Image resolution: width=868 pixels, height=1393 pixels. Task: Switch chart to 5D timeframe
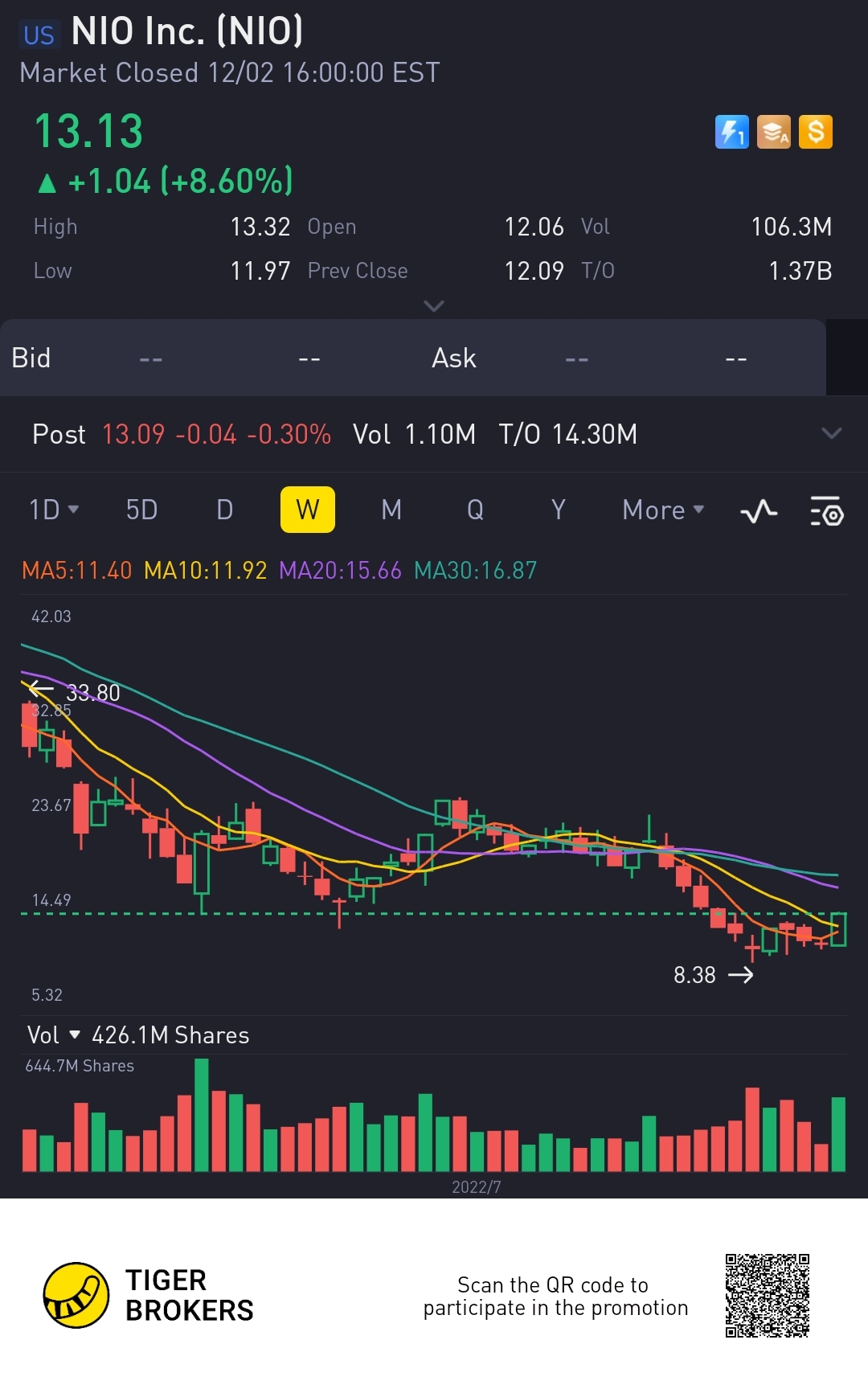click(x=141, y=510)
